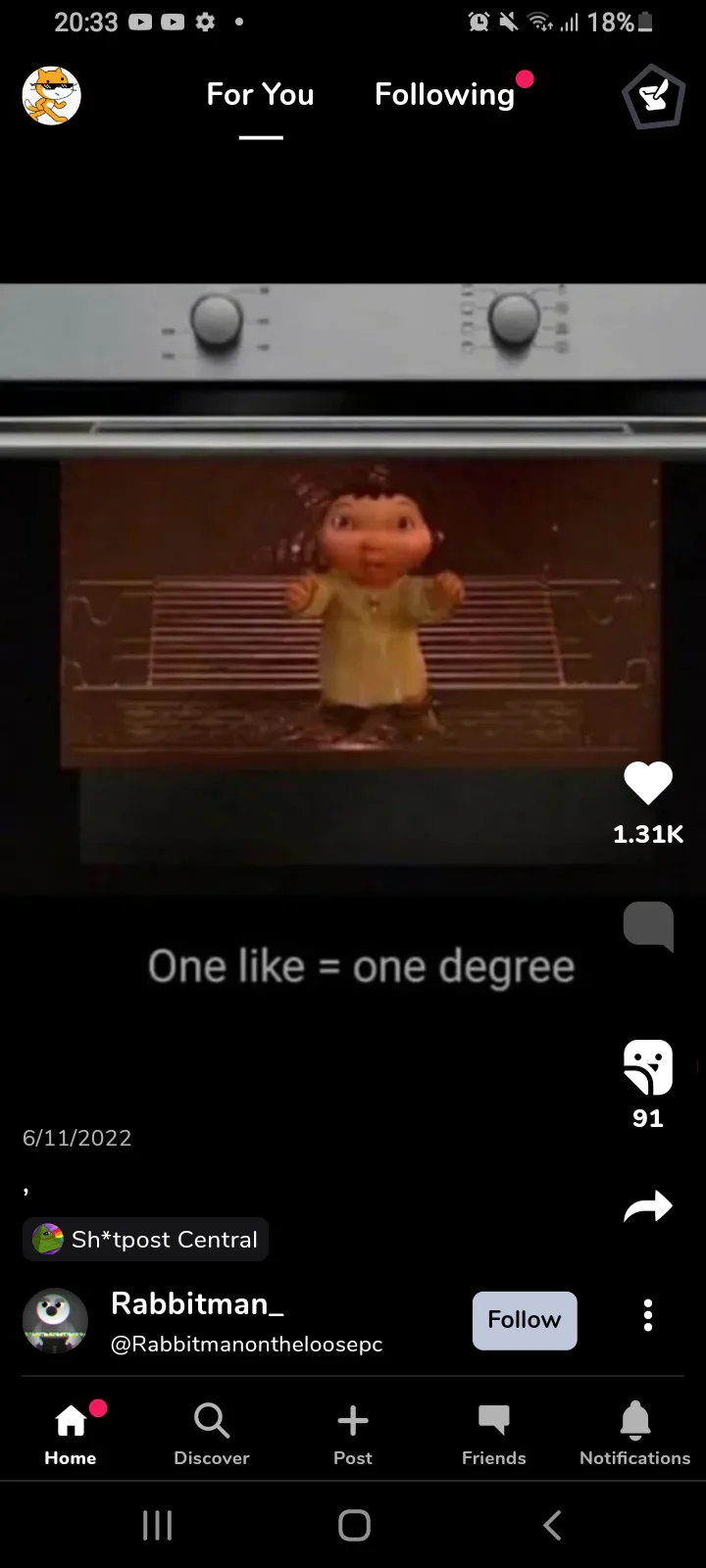Follow Rabbitman_
The height and width of the screenshot is (1568, 706).
pyautogui.click(x=525, y=1320)
